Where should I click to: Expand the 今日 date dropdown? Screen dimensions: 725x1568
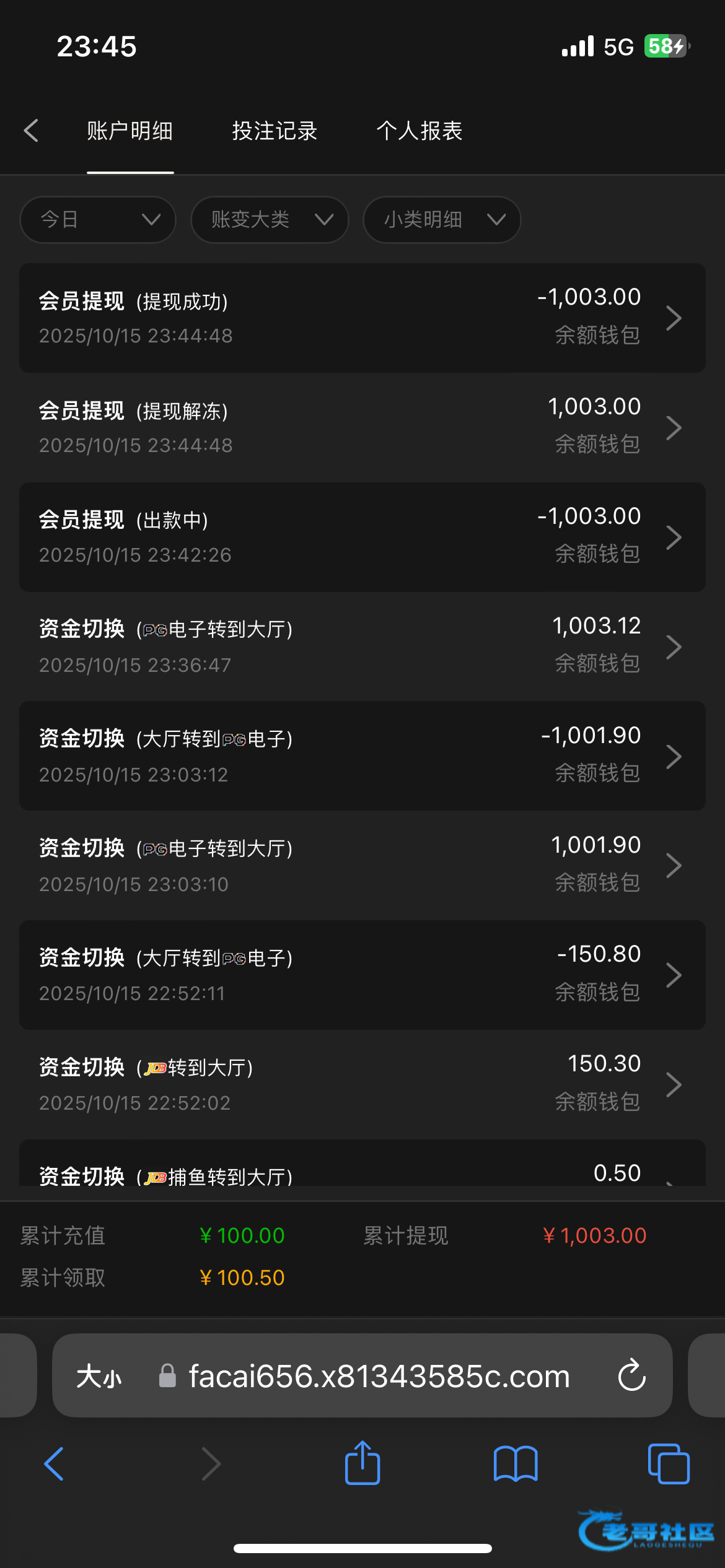(98, 220)
